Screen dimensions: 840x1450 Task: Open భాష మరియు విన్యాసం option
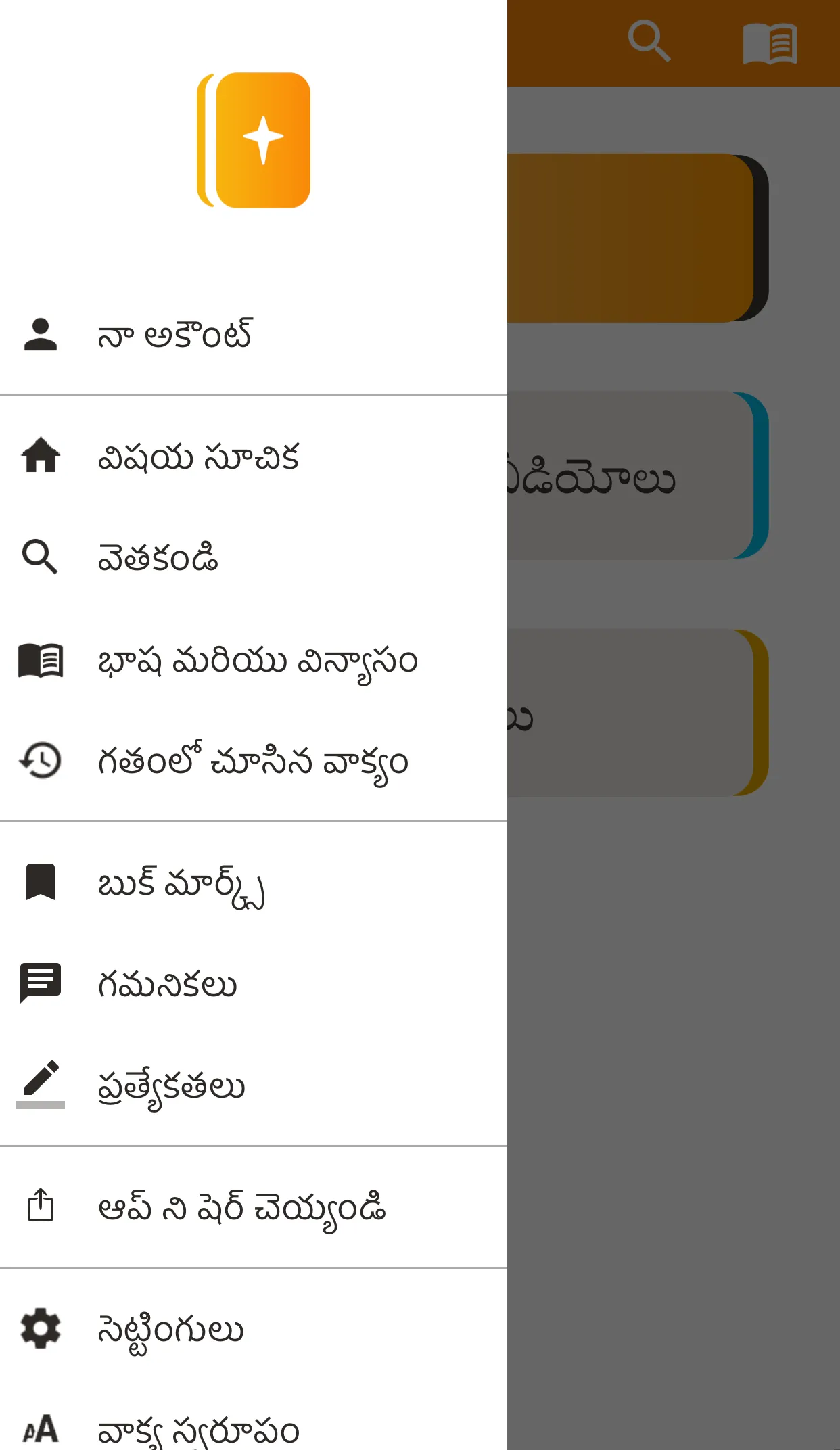click(x=254, y=659)
